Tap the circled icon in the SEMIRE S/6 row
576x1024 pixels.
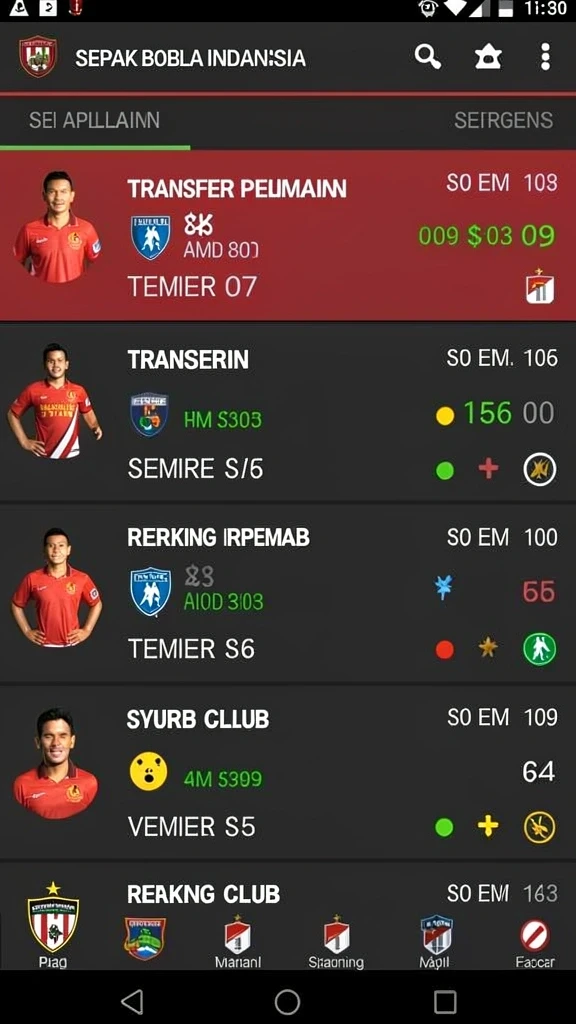(x=540, y=470)
